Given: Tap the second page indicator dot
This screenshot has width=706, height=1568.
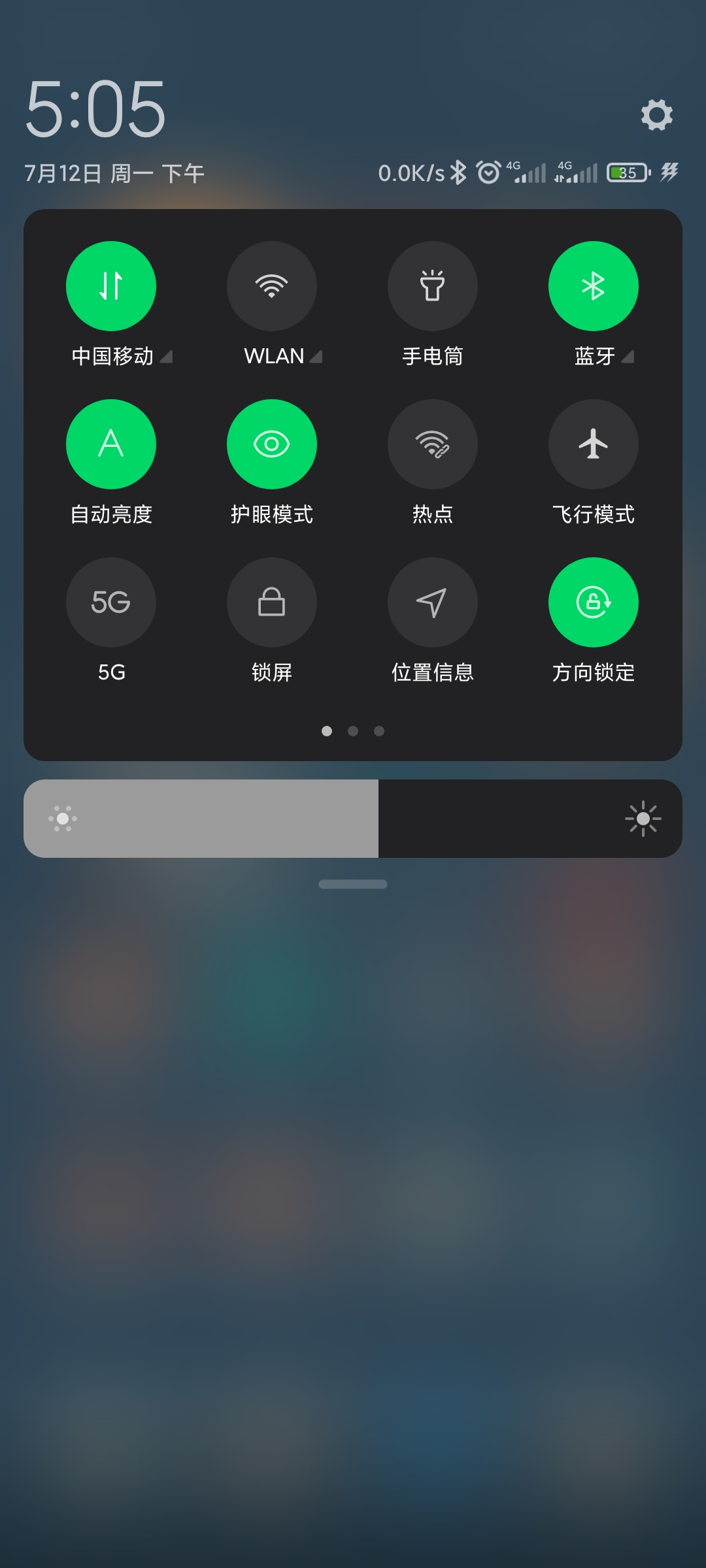Looking at the screenshot, I should (353, 731).
